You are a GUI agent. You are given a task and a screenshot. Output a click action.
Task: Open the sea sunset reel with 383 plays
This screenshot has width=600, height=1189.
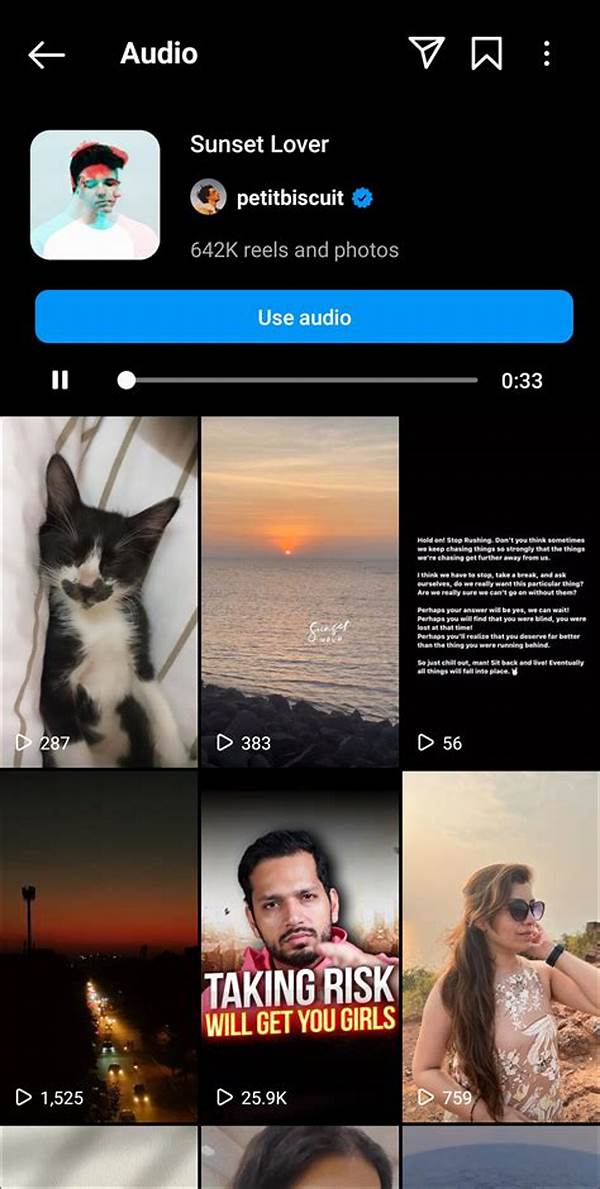300,590
